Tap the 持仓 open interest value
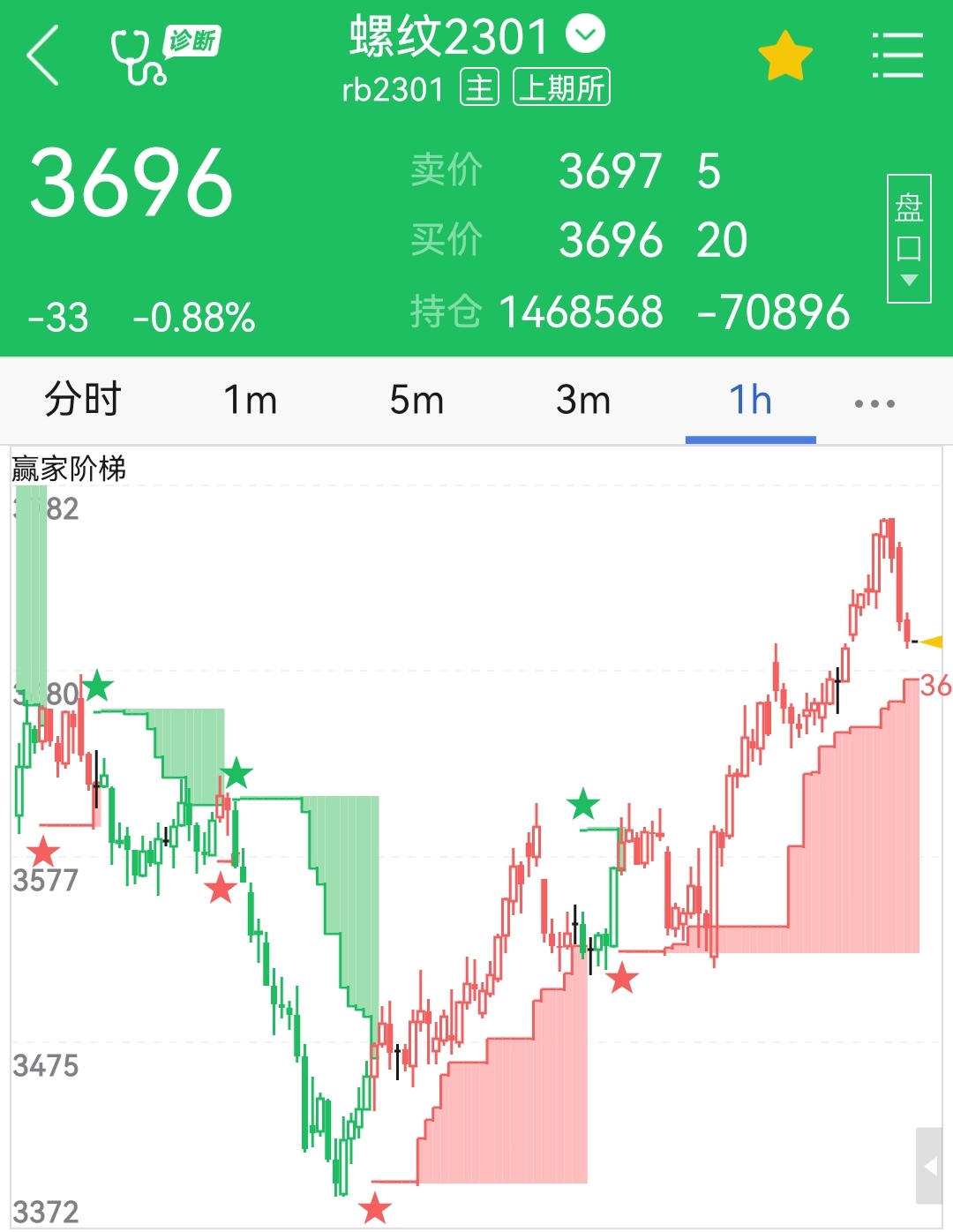953x1232 pixels. (581, 311)
